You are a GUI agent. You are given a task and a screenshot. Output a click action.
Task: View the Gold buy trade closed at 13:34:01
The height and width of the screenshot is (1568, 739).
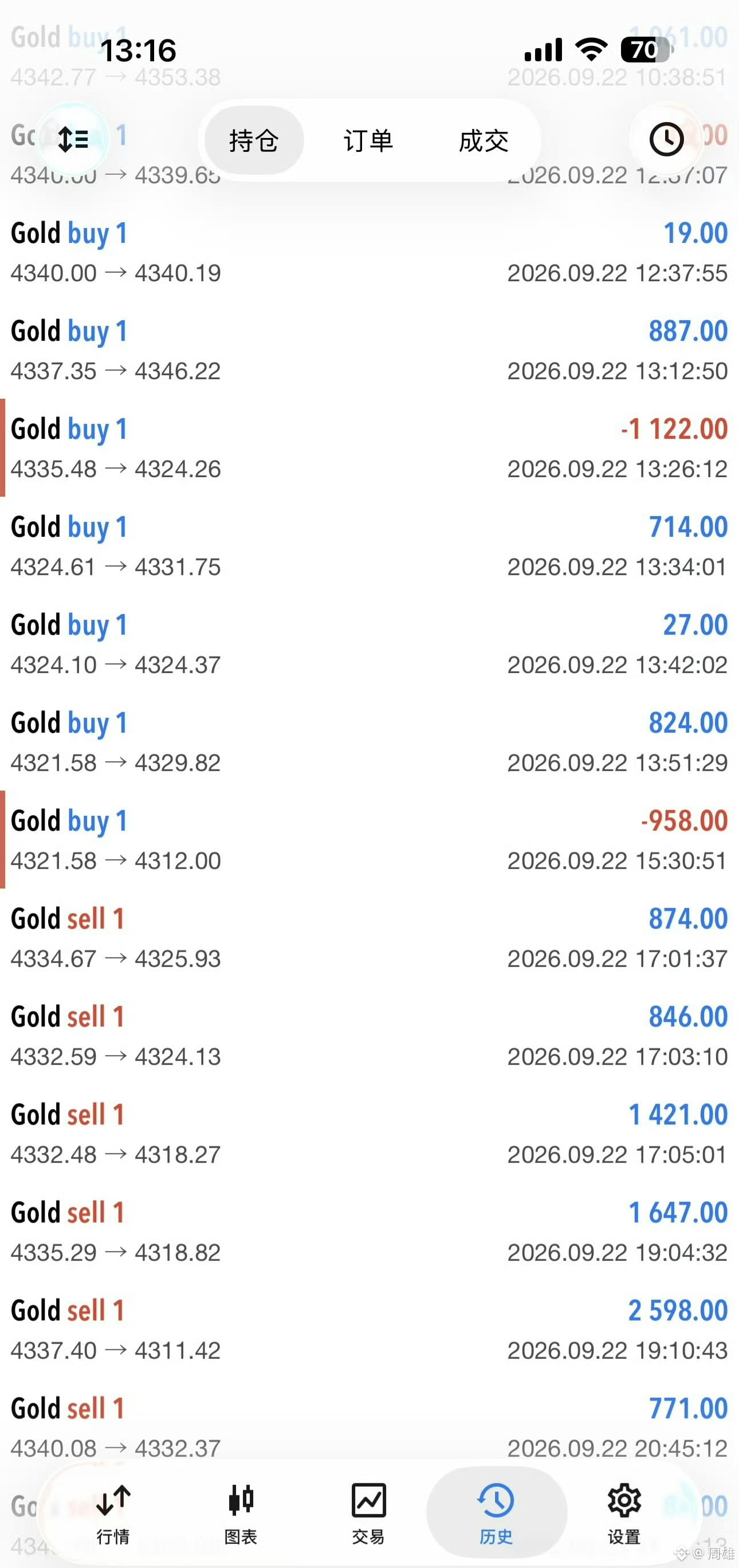[369, 546]
